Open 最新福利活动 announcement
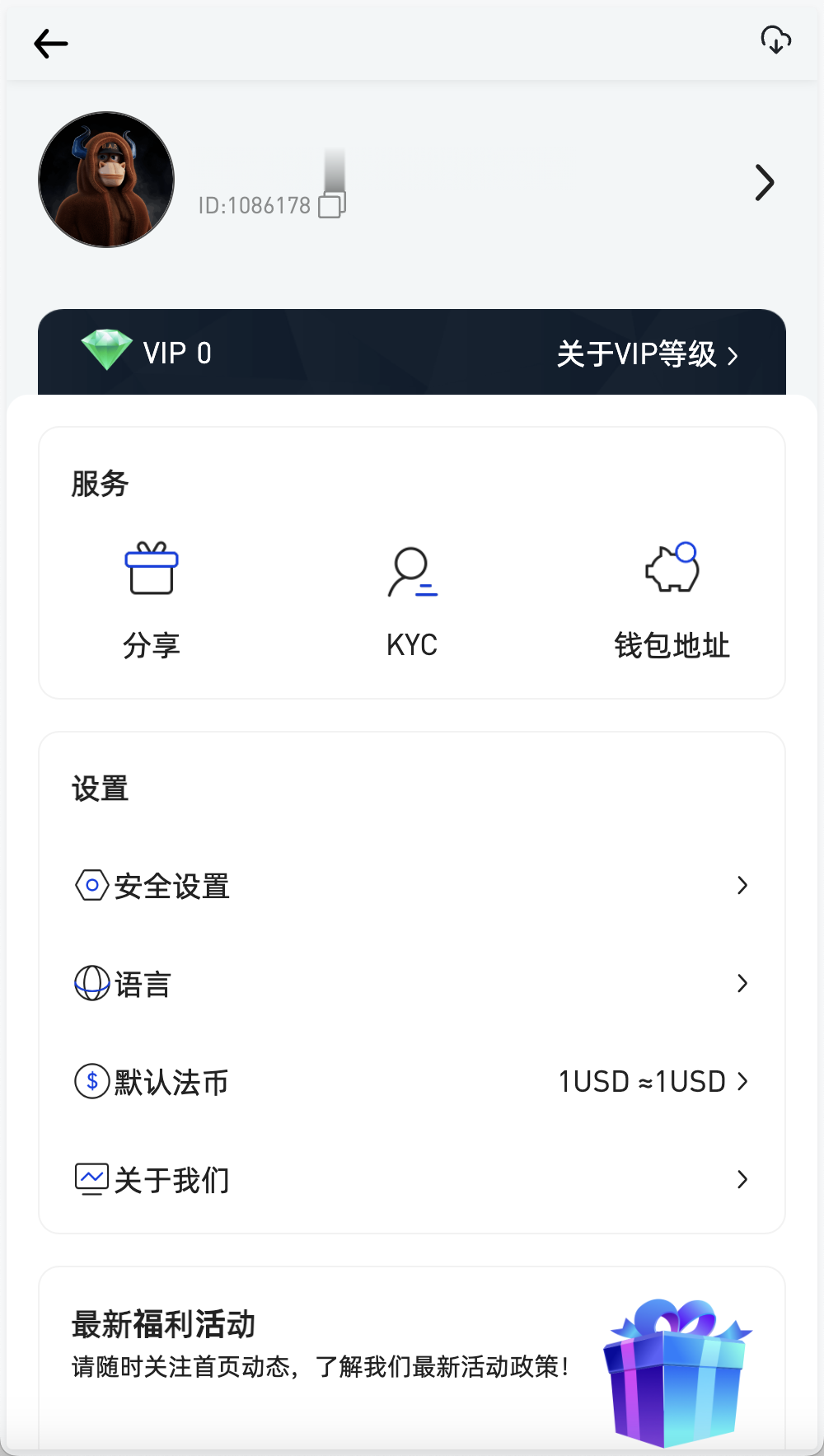Image resolution: width=824 pixels, height=1456 pixels. (162, 1324)
